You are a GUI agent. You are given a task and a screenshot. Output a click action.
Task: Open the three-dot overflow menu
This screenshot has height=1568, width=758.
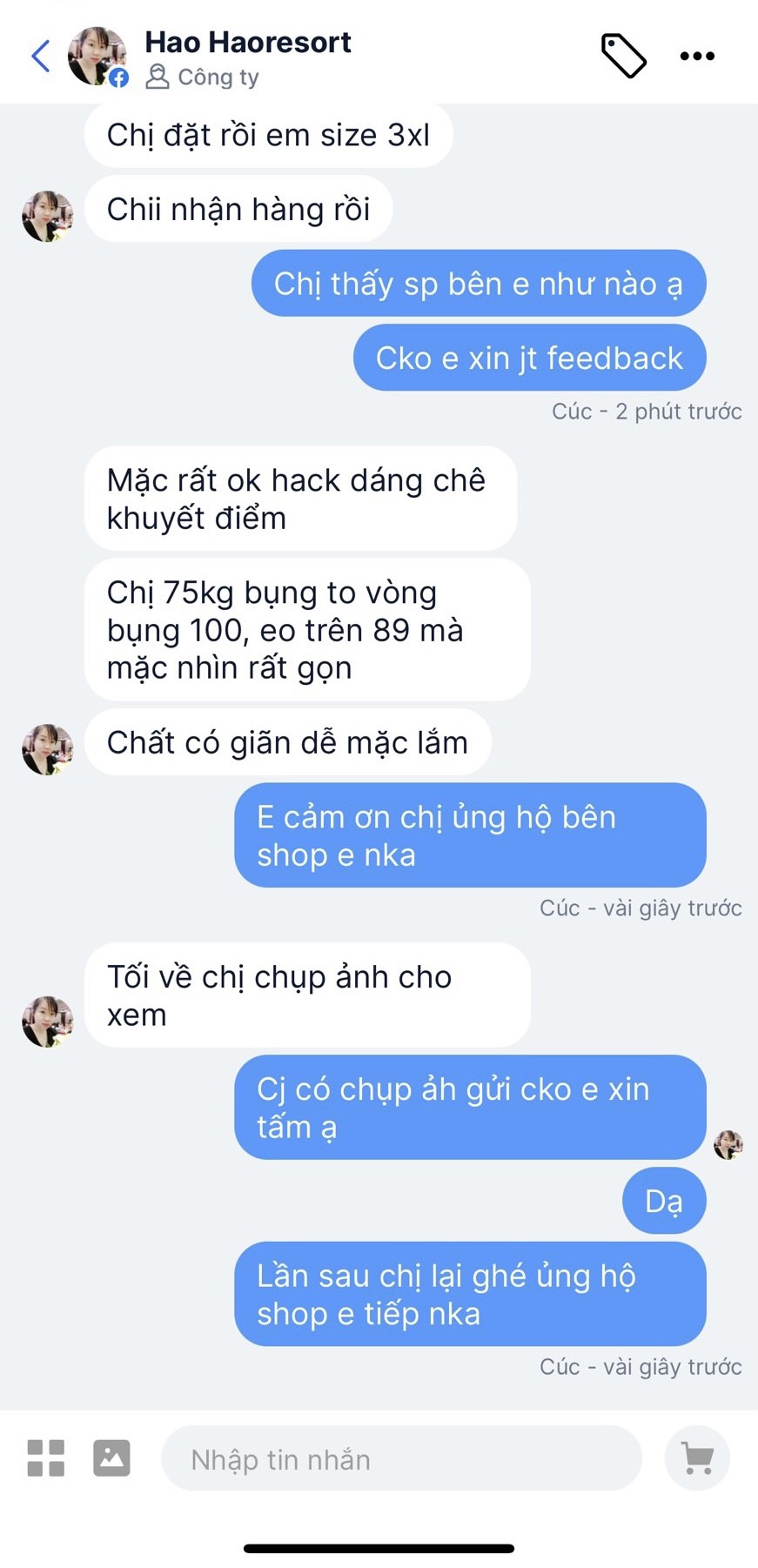click(697, 57)
